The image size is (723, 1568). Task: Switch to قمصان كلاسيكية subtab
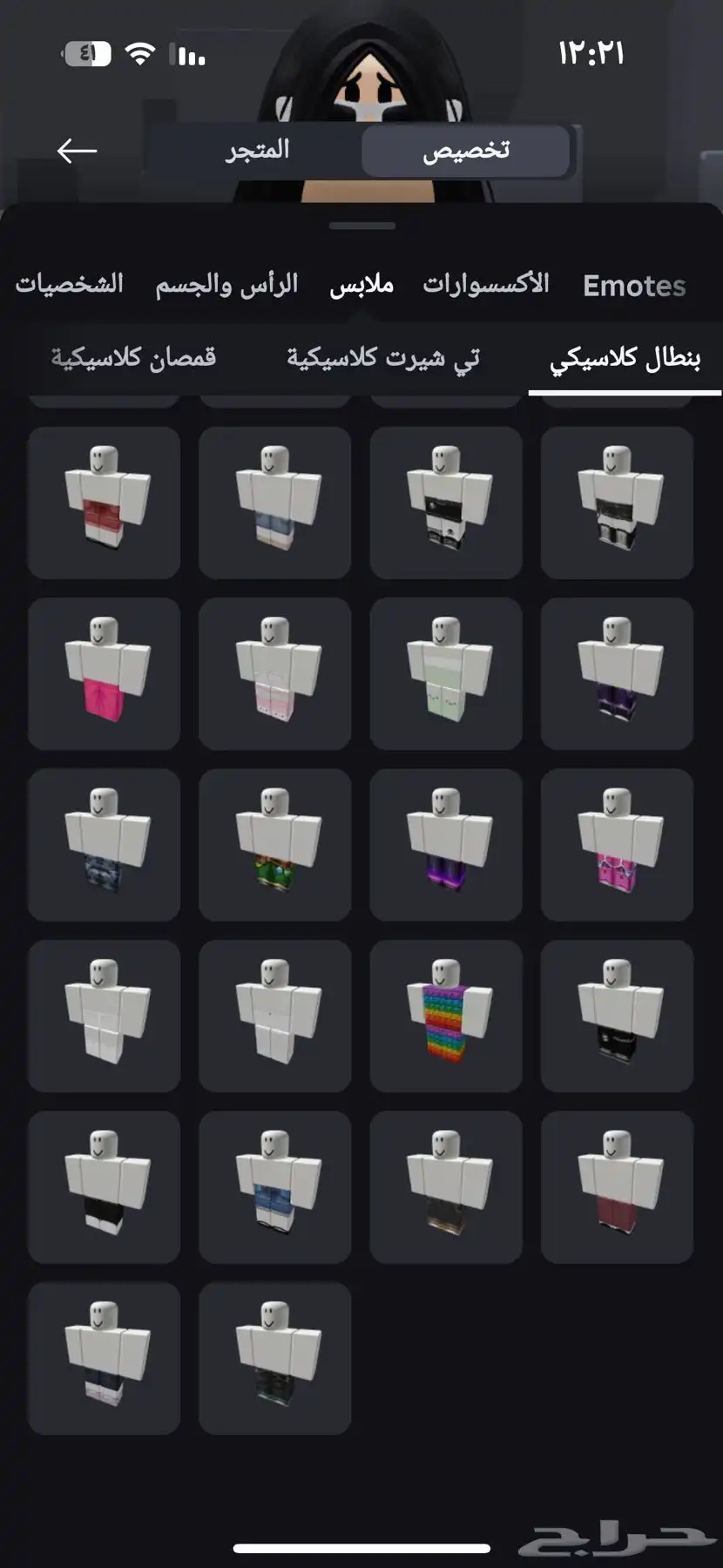coord(133,358)
